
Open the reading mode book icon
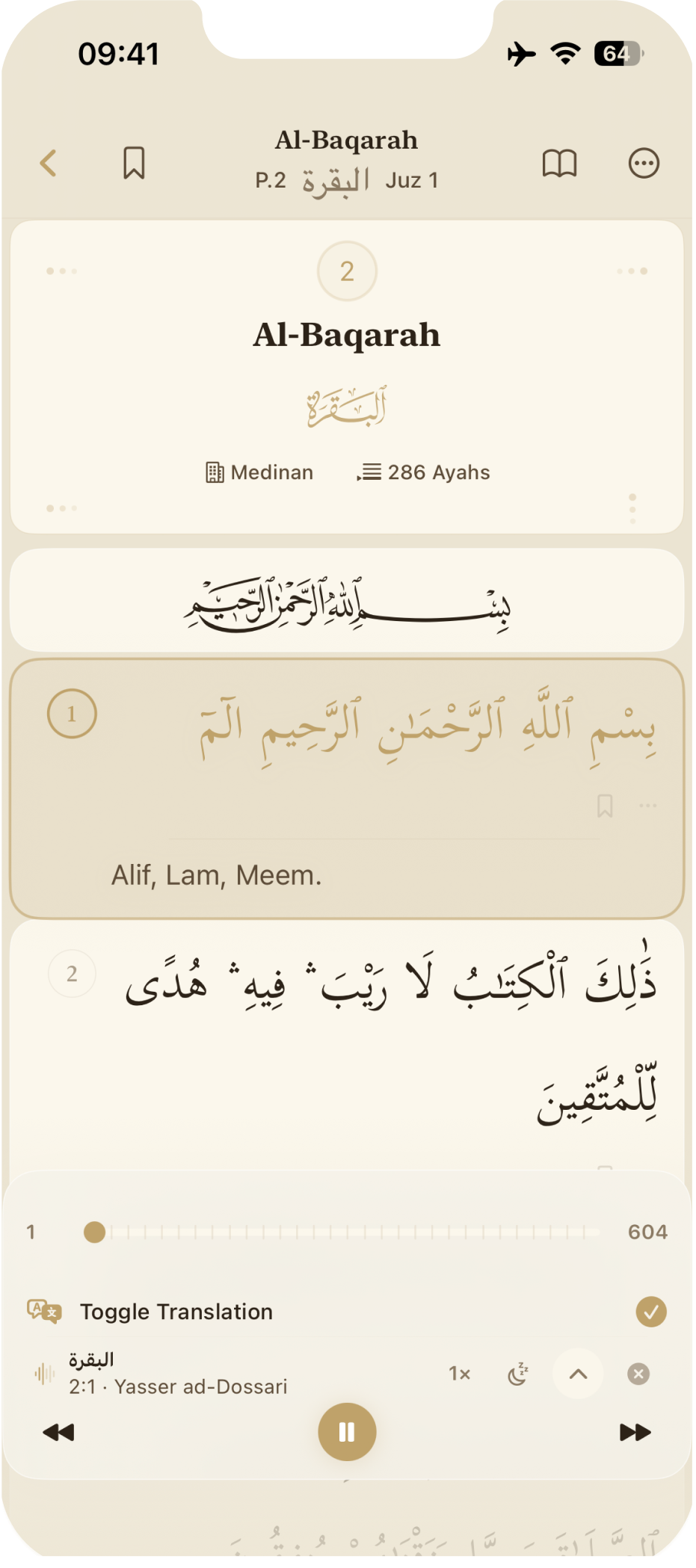coord(560,163)
